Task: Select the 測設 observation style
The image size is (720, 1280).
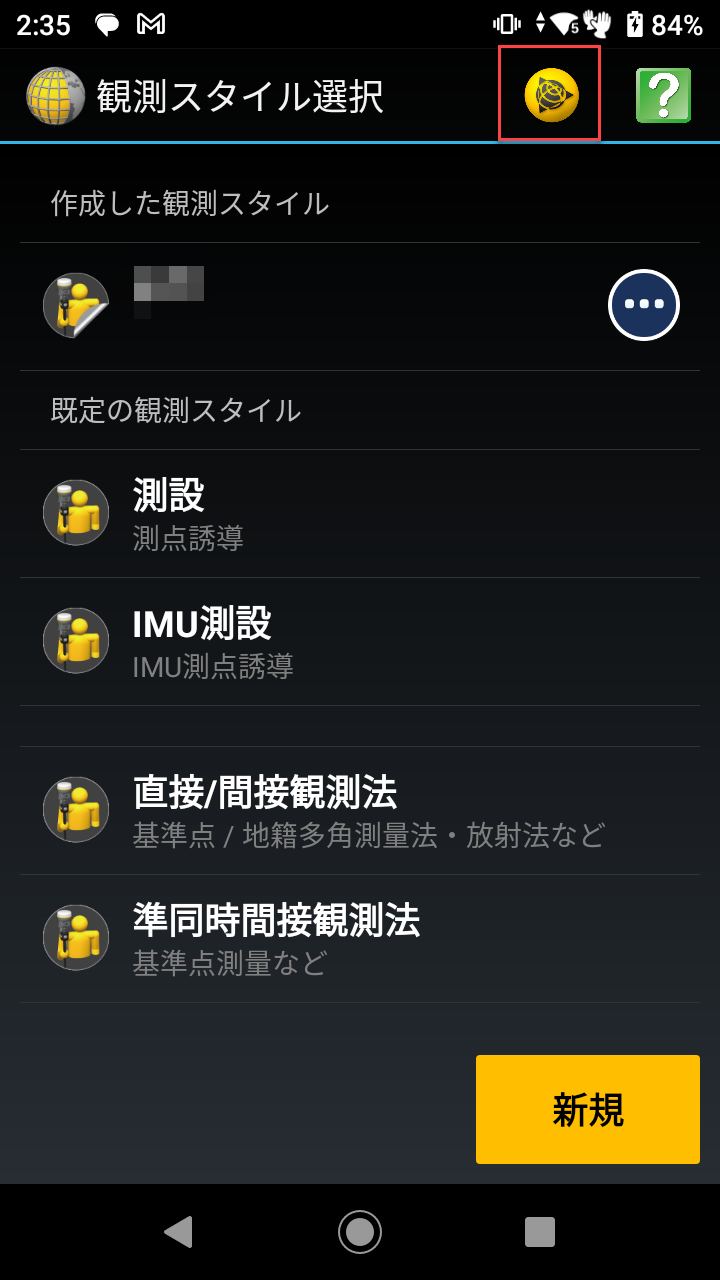Action: click(360, 514)
